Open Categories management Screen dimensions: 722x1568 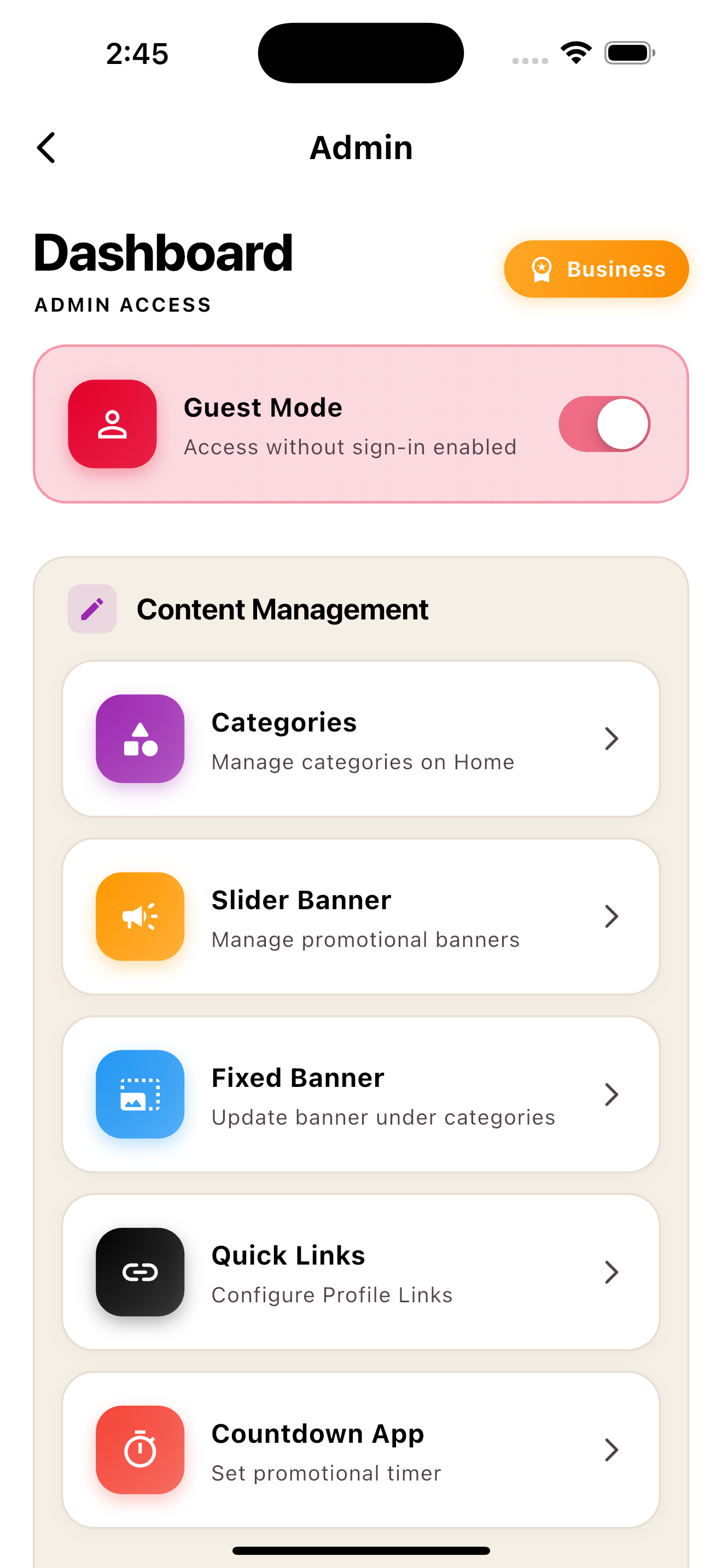(360, 739)
